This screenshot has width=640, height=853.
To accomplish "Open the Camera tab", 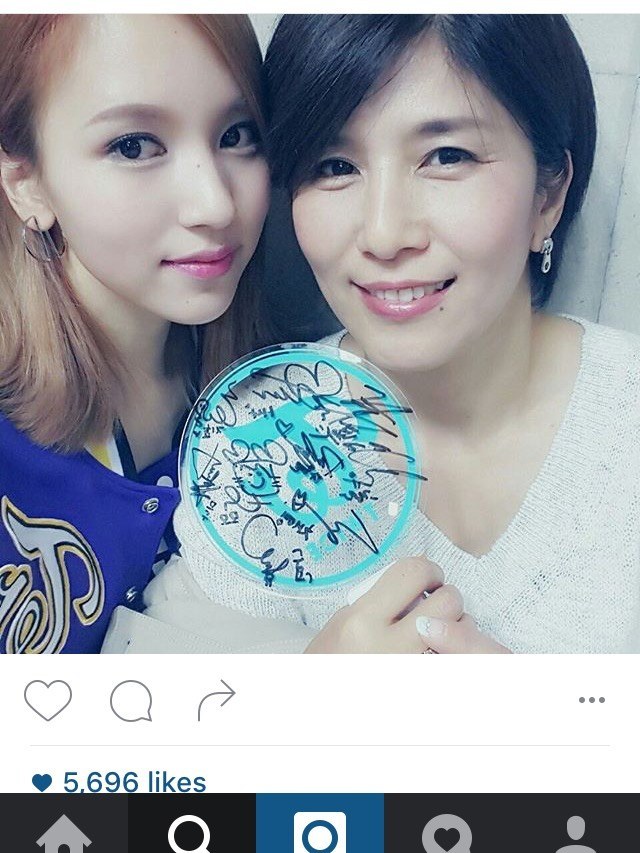I will 320,830.
